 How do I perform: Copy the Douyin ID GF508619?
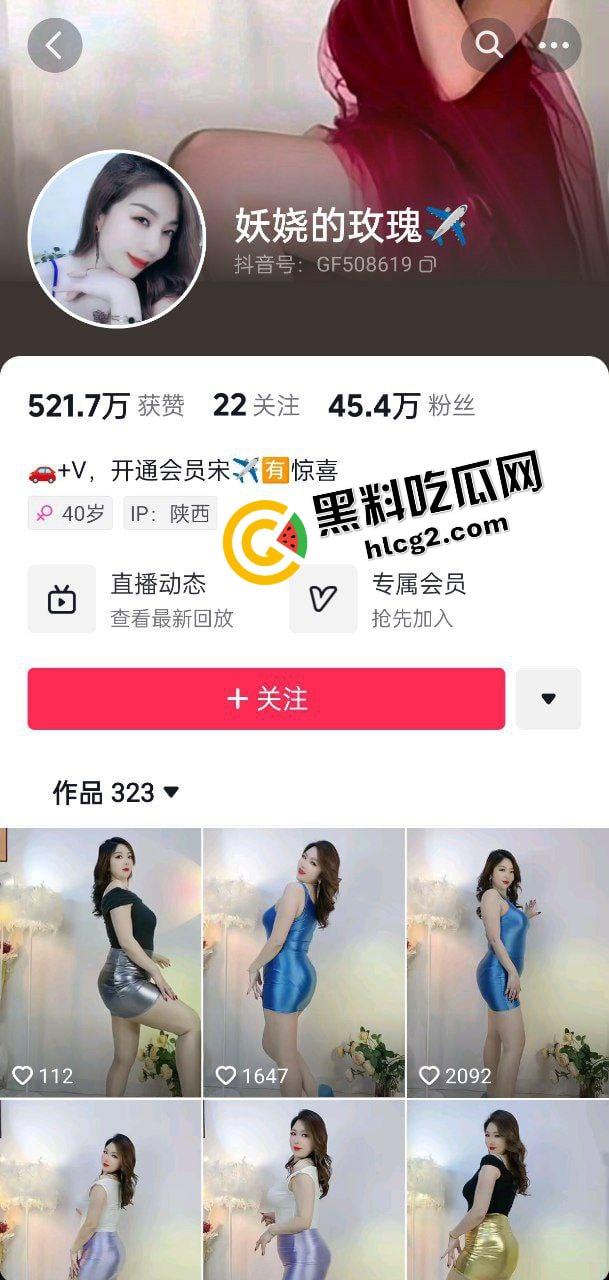click(428, 265)
